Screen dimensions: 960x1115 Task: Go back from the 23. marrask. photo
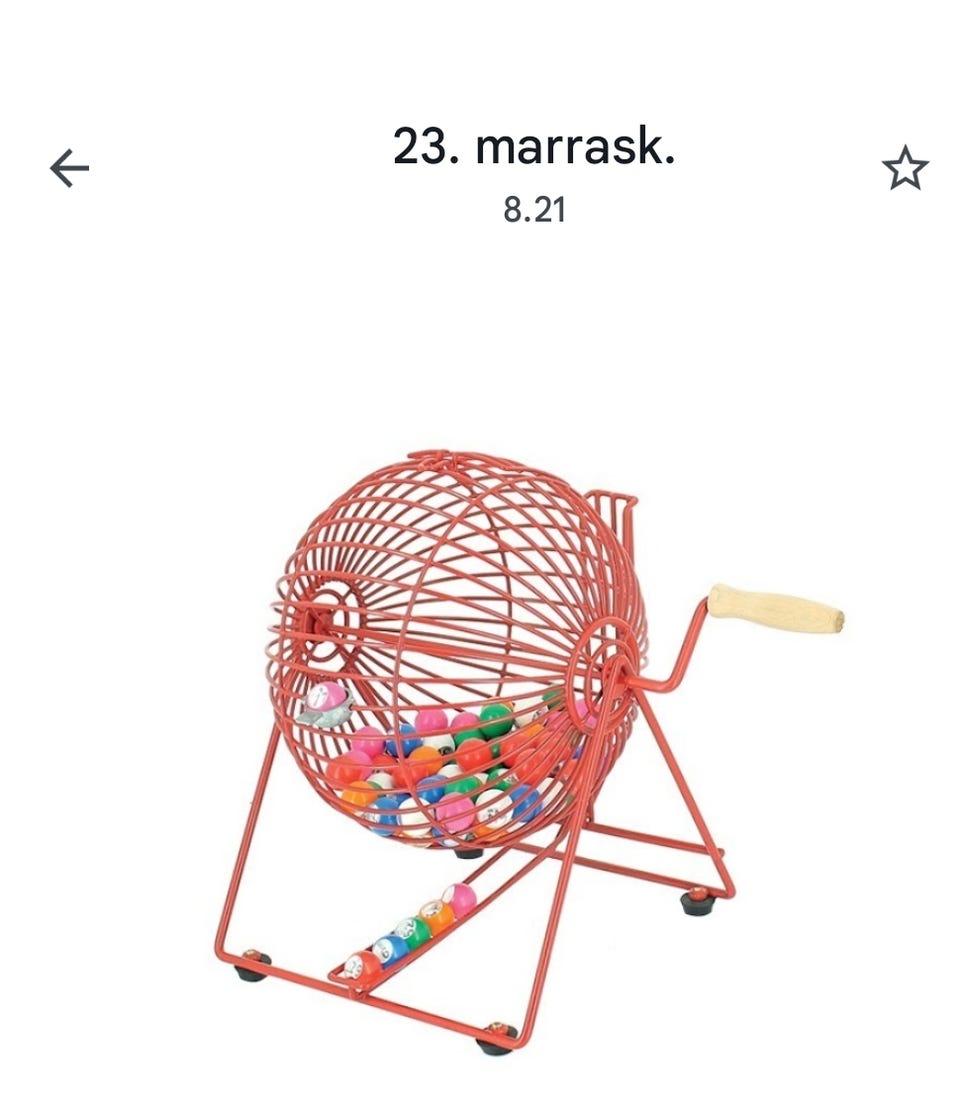click(69, 168)
